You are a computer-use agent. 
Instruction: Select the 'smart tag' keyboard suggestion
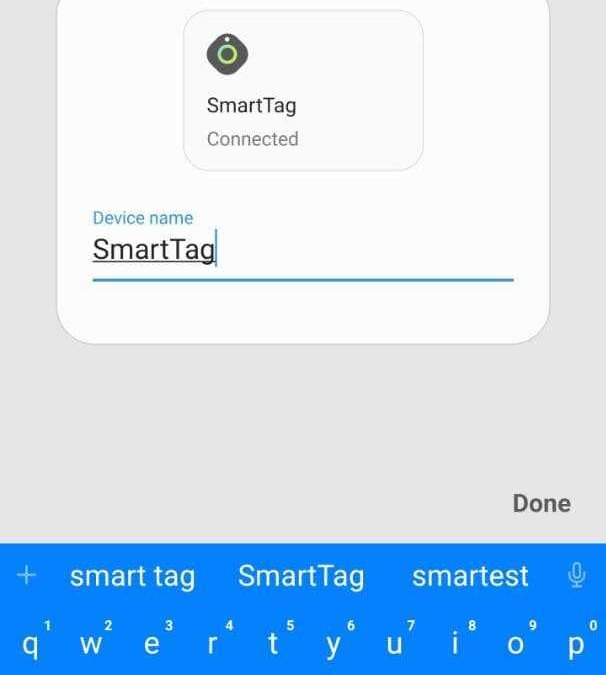(132, 576)
